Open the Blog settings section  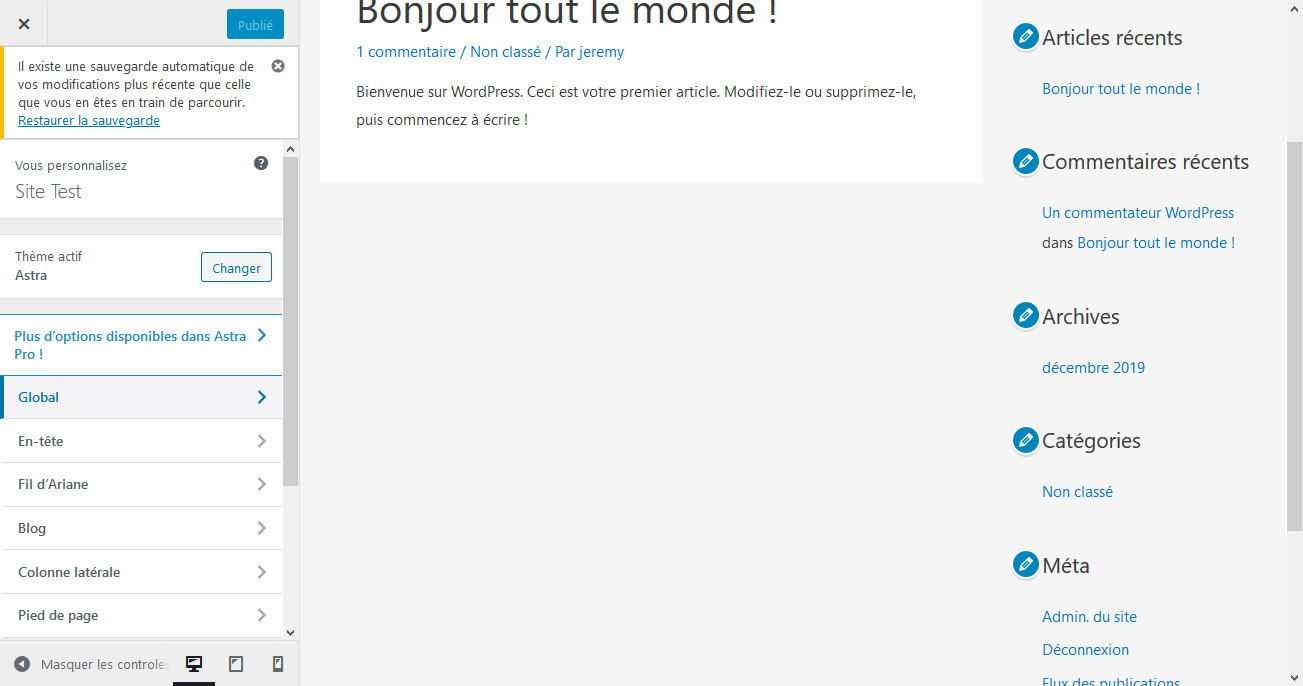141,528
